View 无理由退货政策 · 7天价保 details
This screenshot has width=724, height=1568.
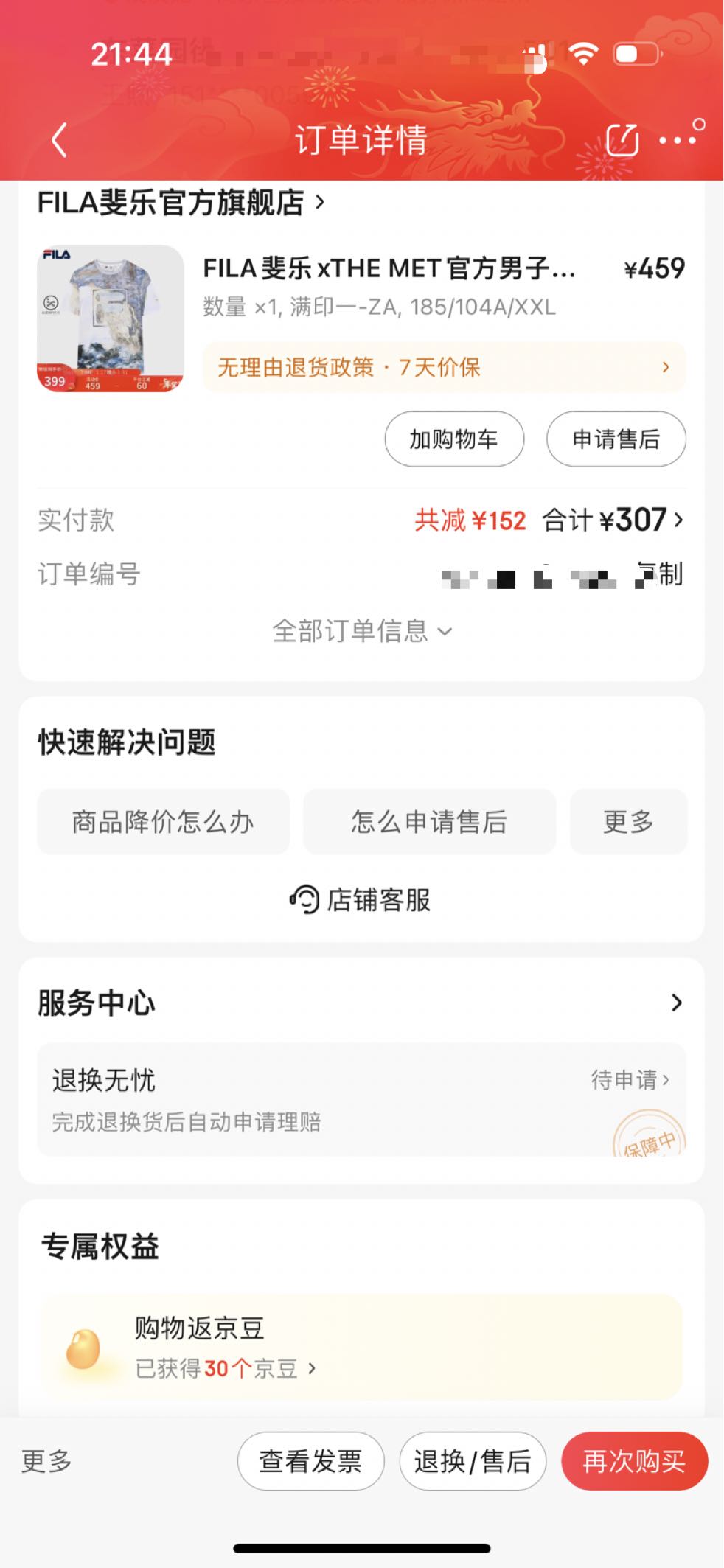tap(444, 367)
